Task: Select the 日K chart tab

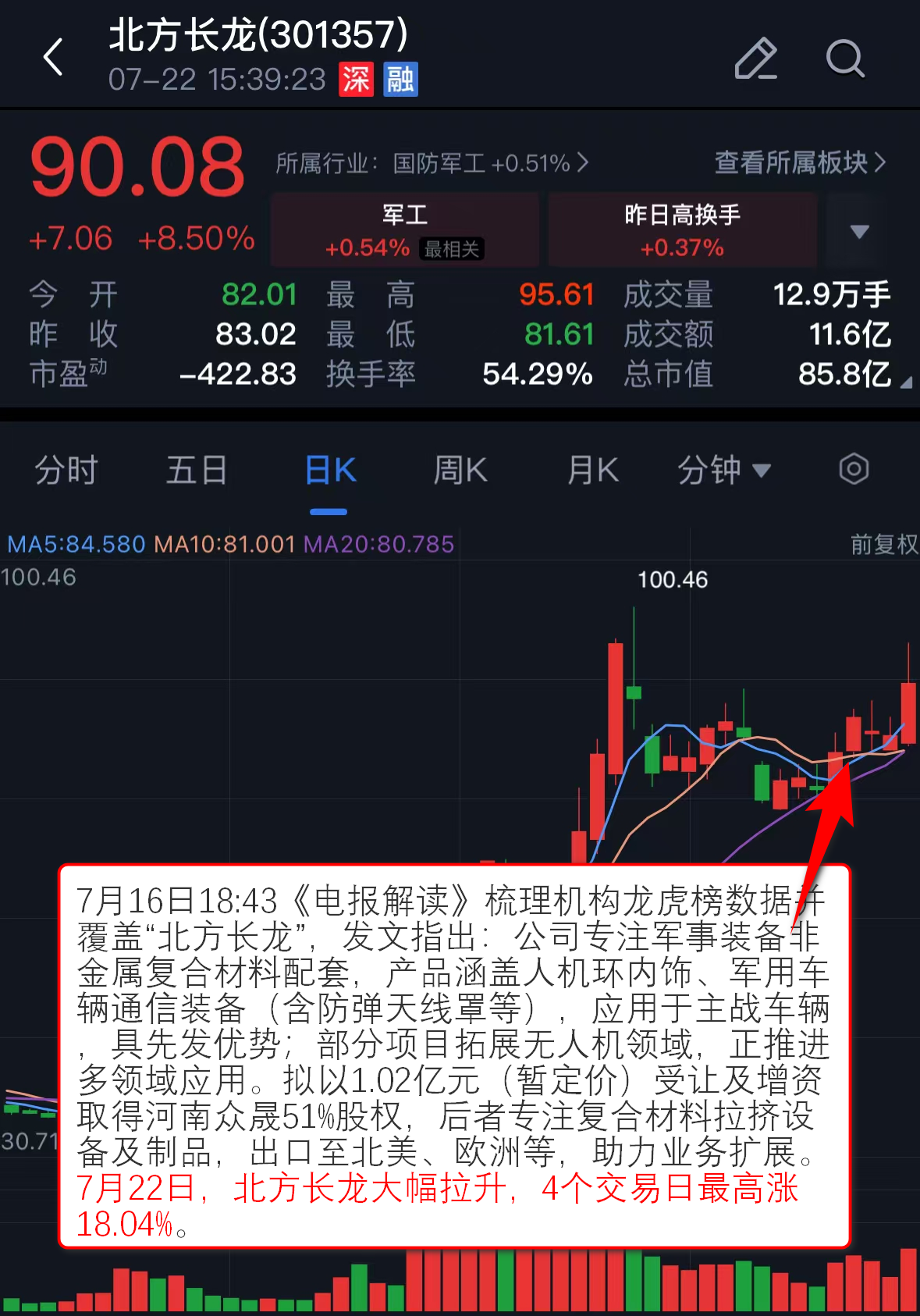Action: [329, 471]
